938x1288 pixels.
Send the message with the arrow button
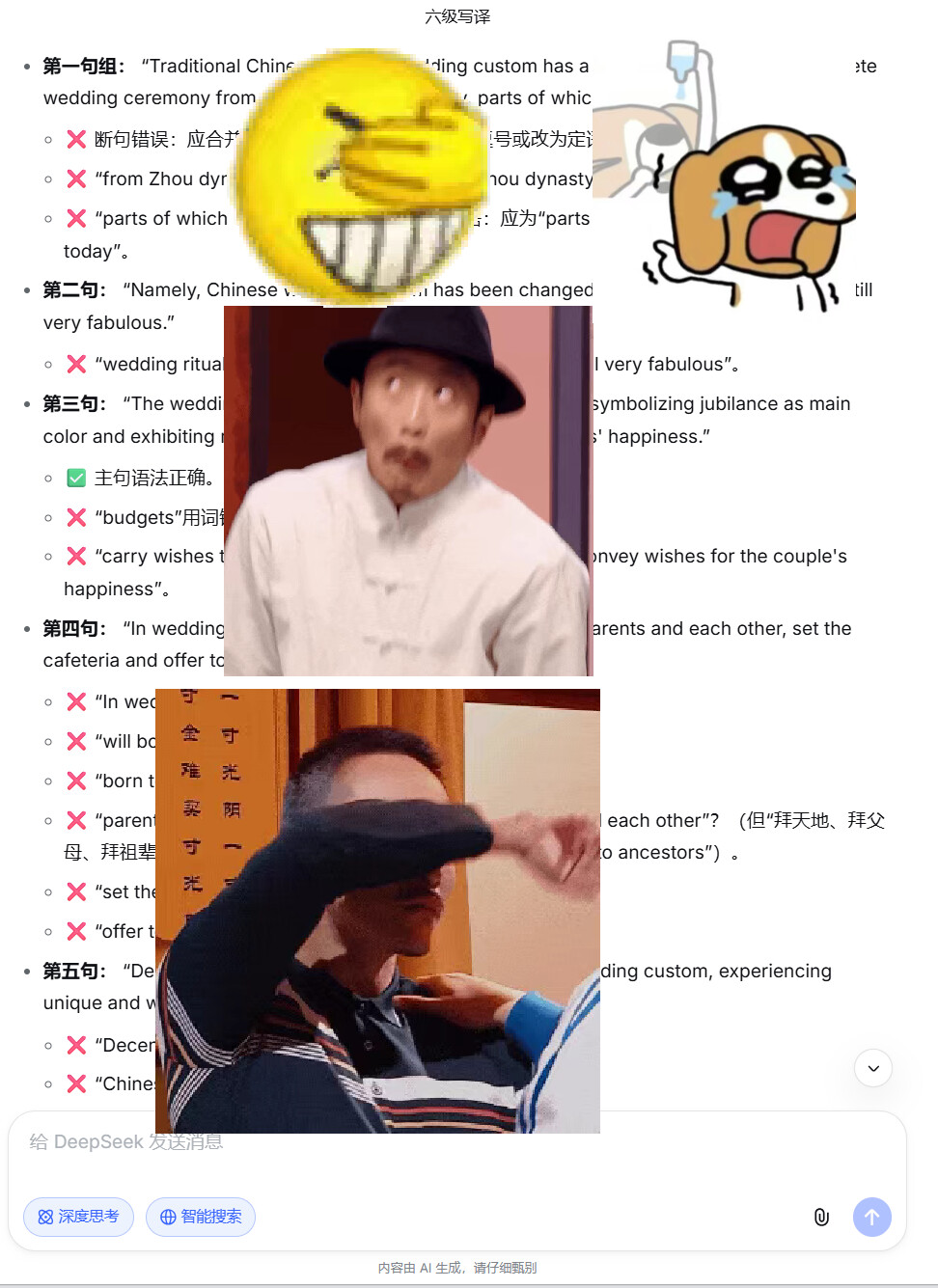coord(871,1217)
